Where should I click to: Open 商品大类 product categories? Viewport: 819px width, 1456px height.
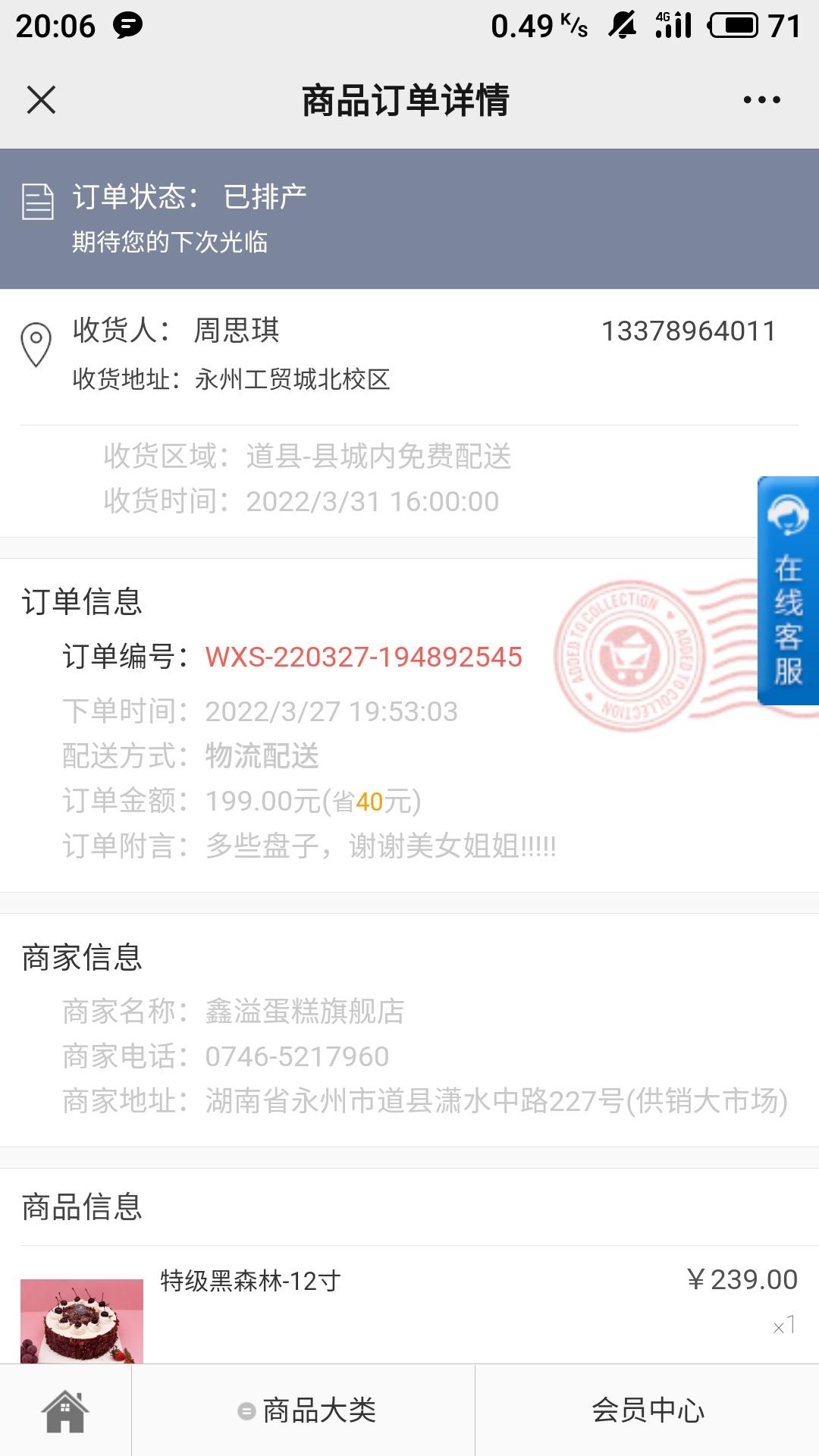(306, 1411)
